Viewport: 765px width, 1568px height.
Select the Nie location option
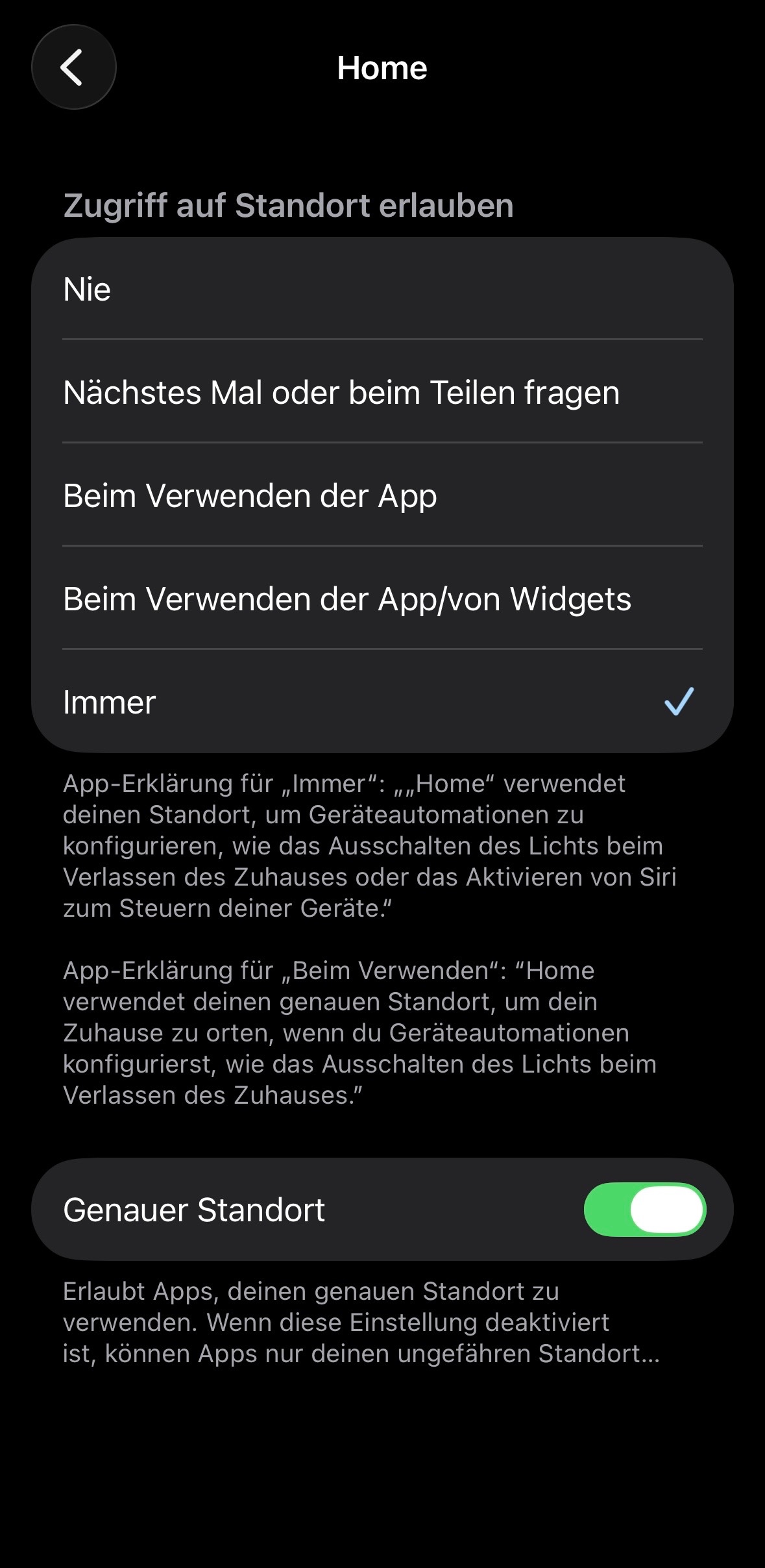(382, 289)
